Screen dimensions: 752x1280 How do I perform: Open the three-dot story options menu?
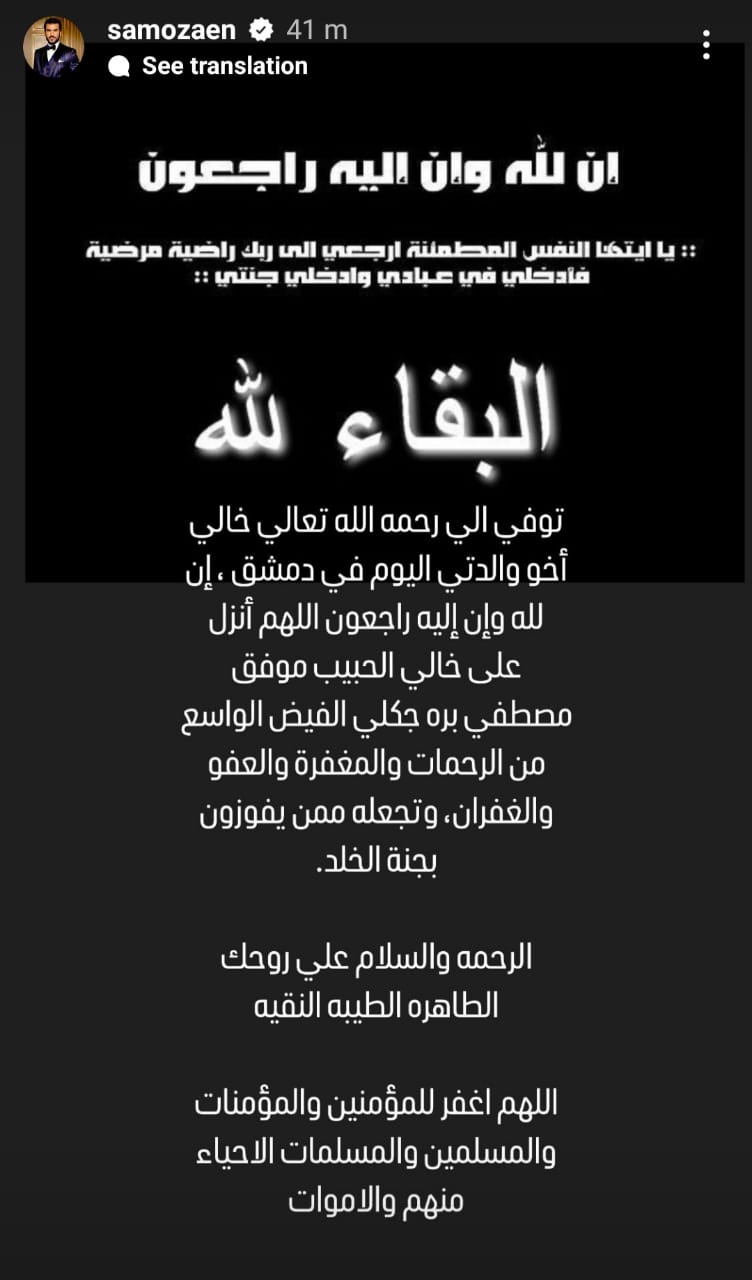click(x=706, y=45)
